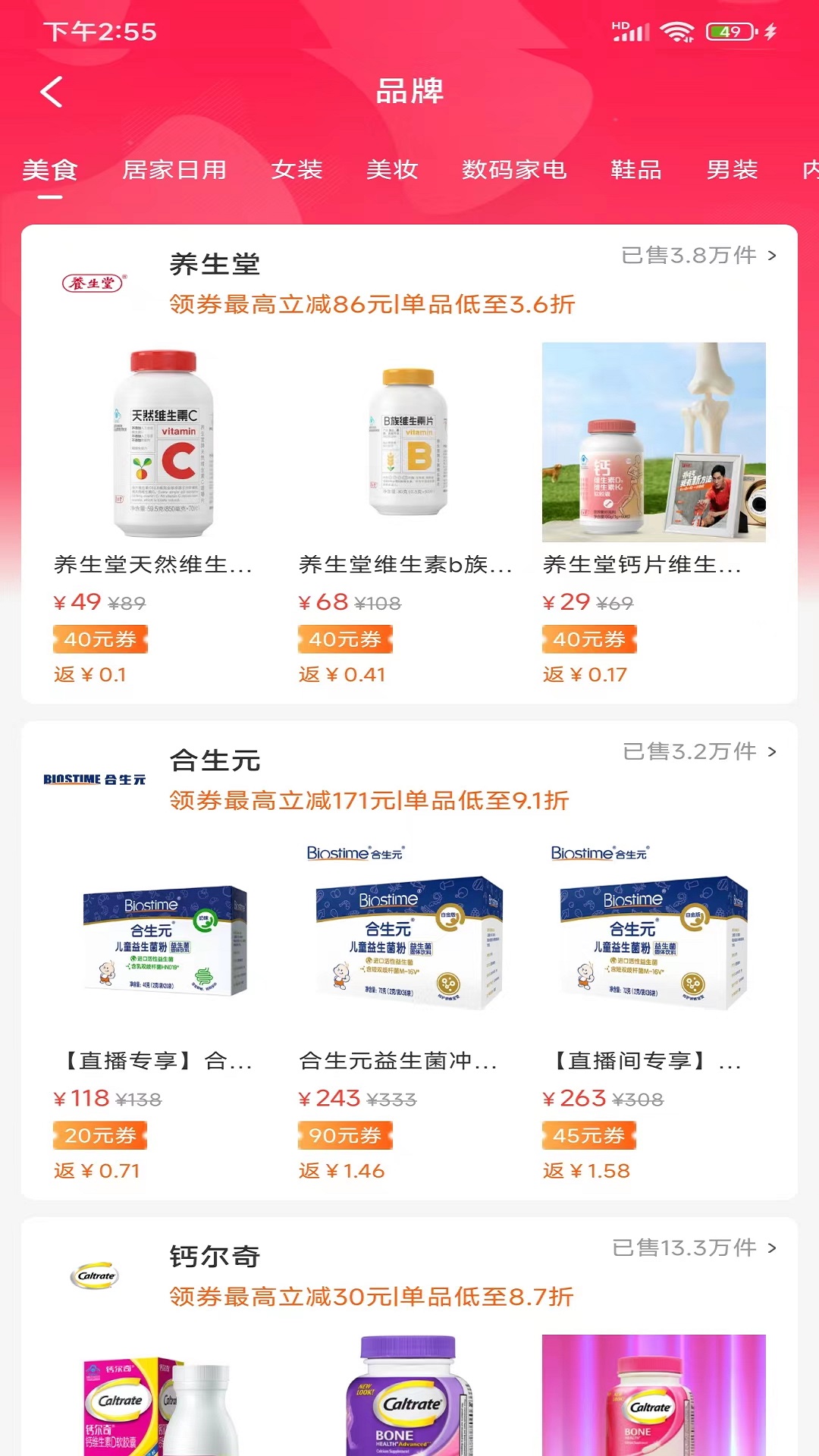The image size is (819, 1456).
Task: Open the 美妆 category tab
Action: (392, 170)
